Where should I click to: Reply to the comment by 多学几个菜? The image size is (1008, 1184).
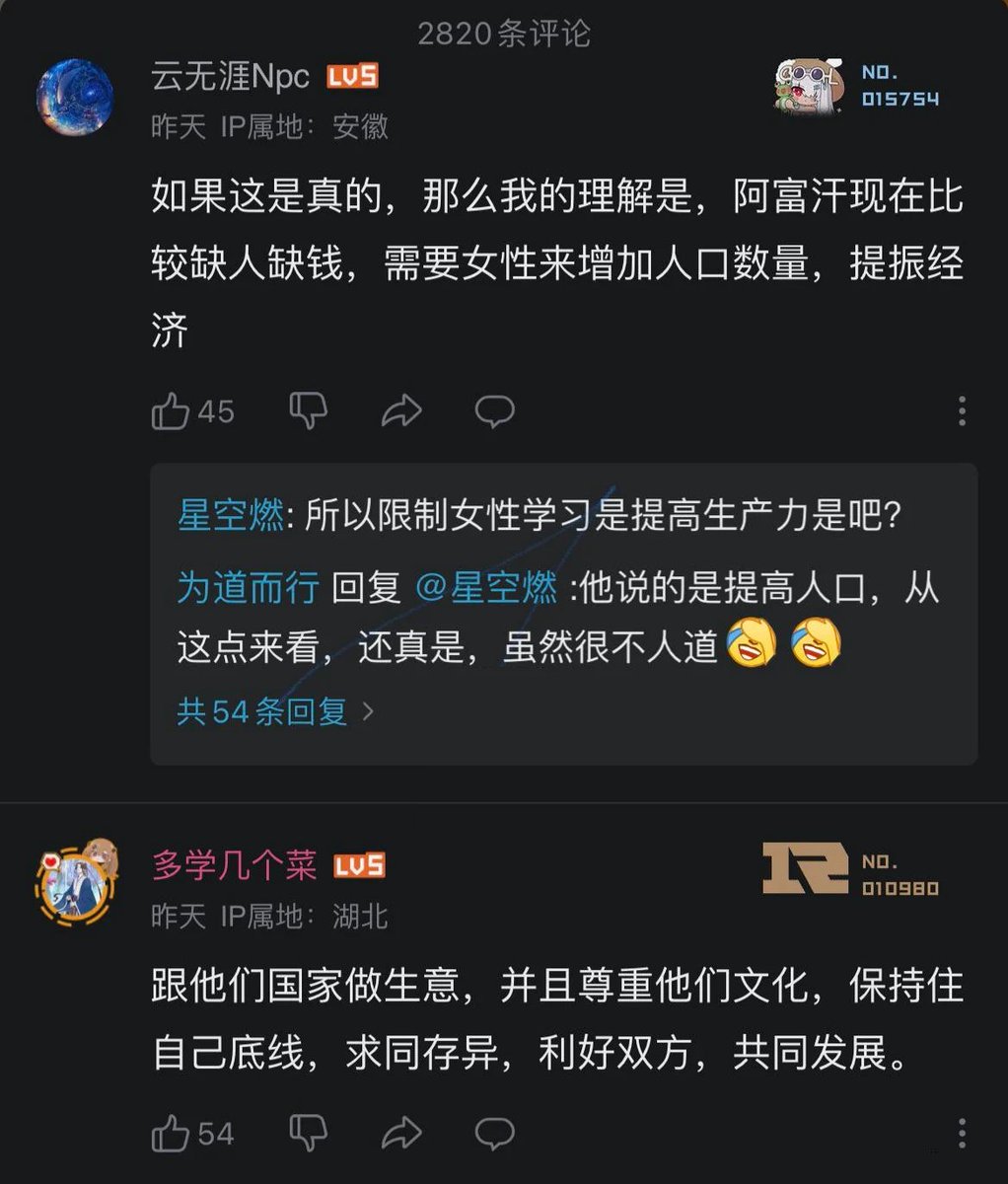(x=494, y=1134)
